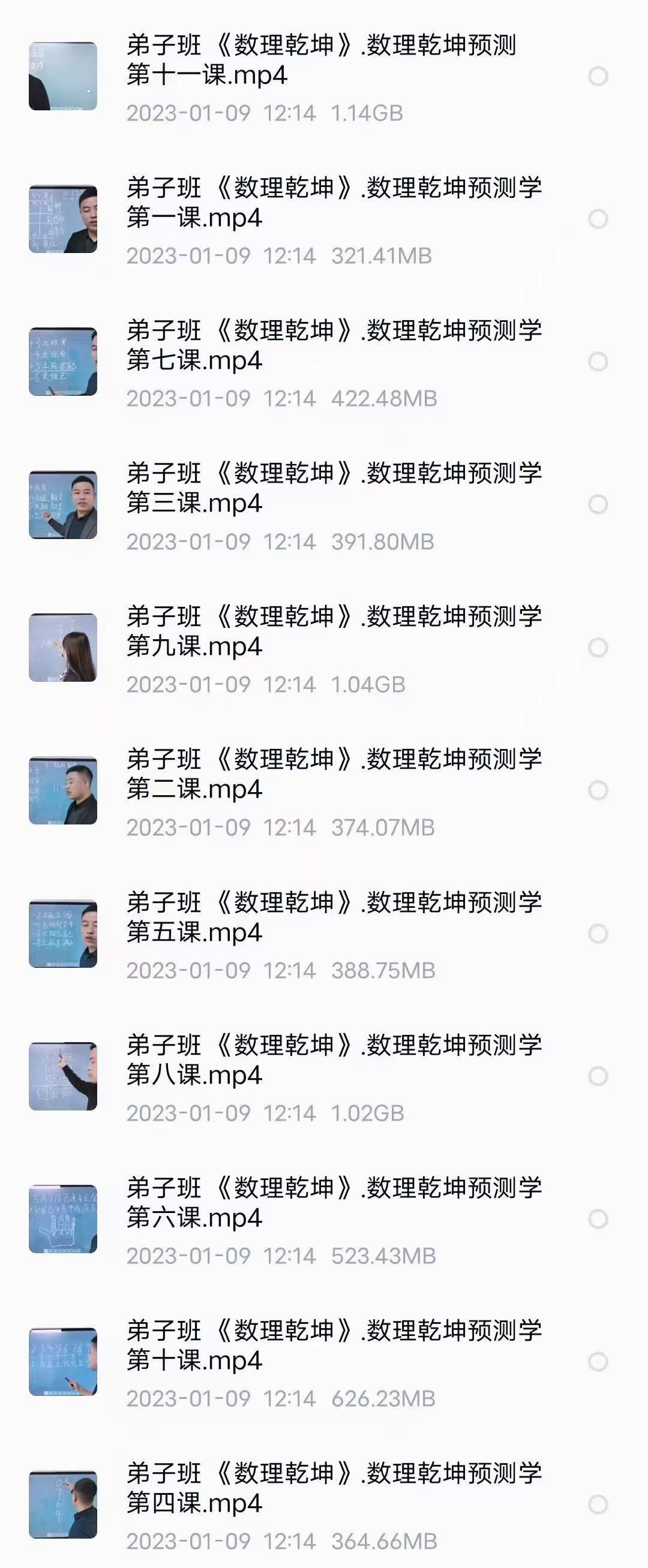Open thumbnail of 第二课 lesson video

(64, 789)
